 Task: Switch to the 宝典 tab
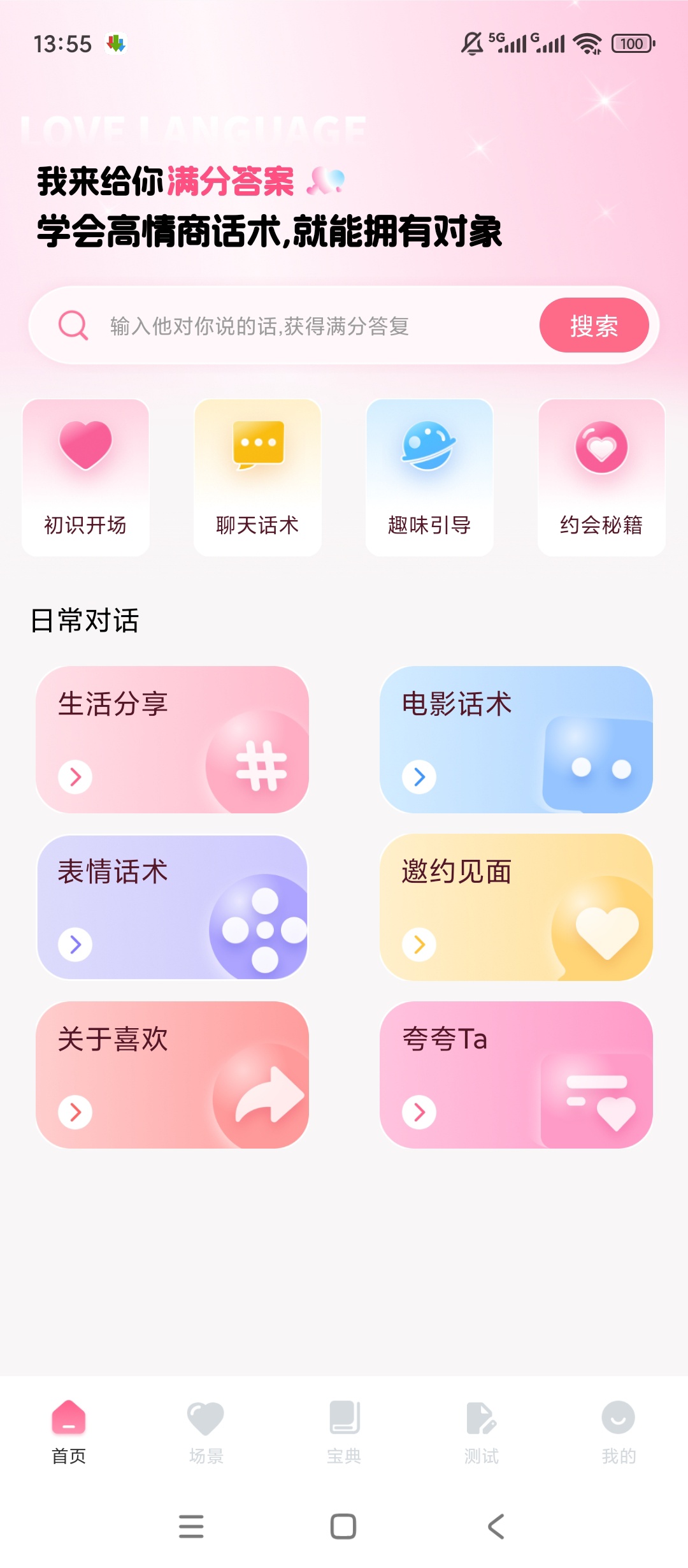point(344,1432)
